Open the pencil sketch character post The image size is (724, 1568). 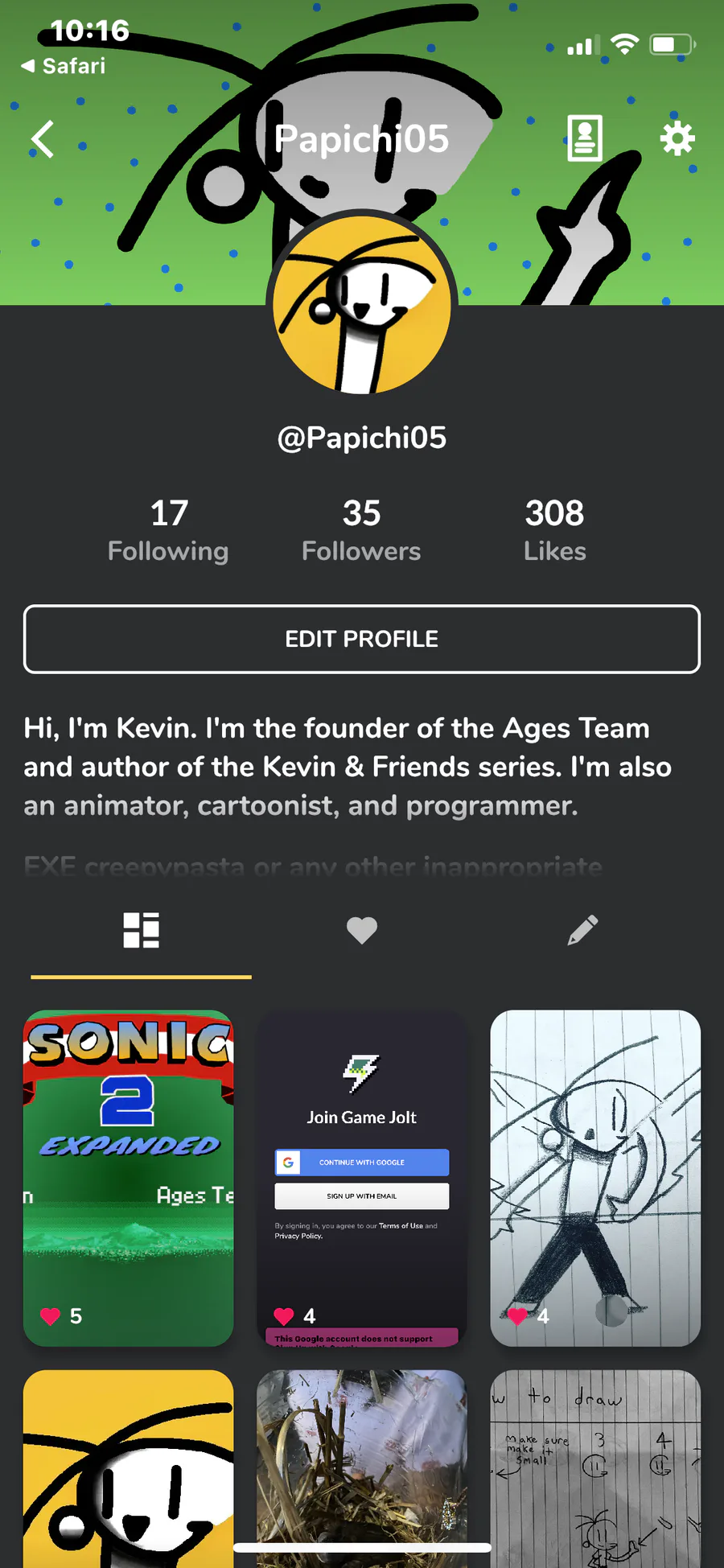(595, 1177)
